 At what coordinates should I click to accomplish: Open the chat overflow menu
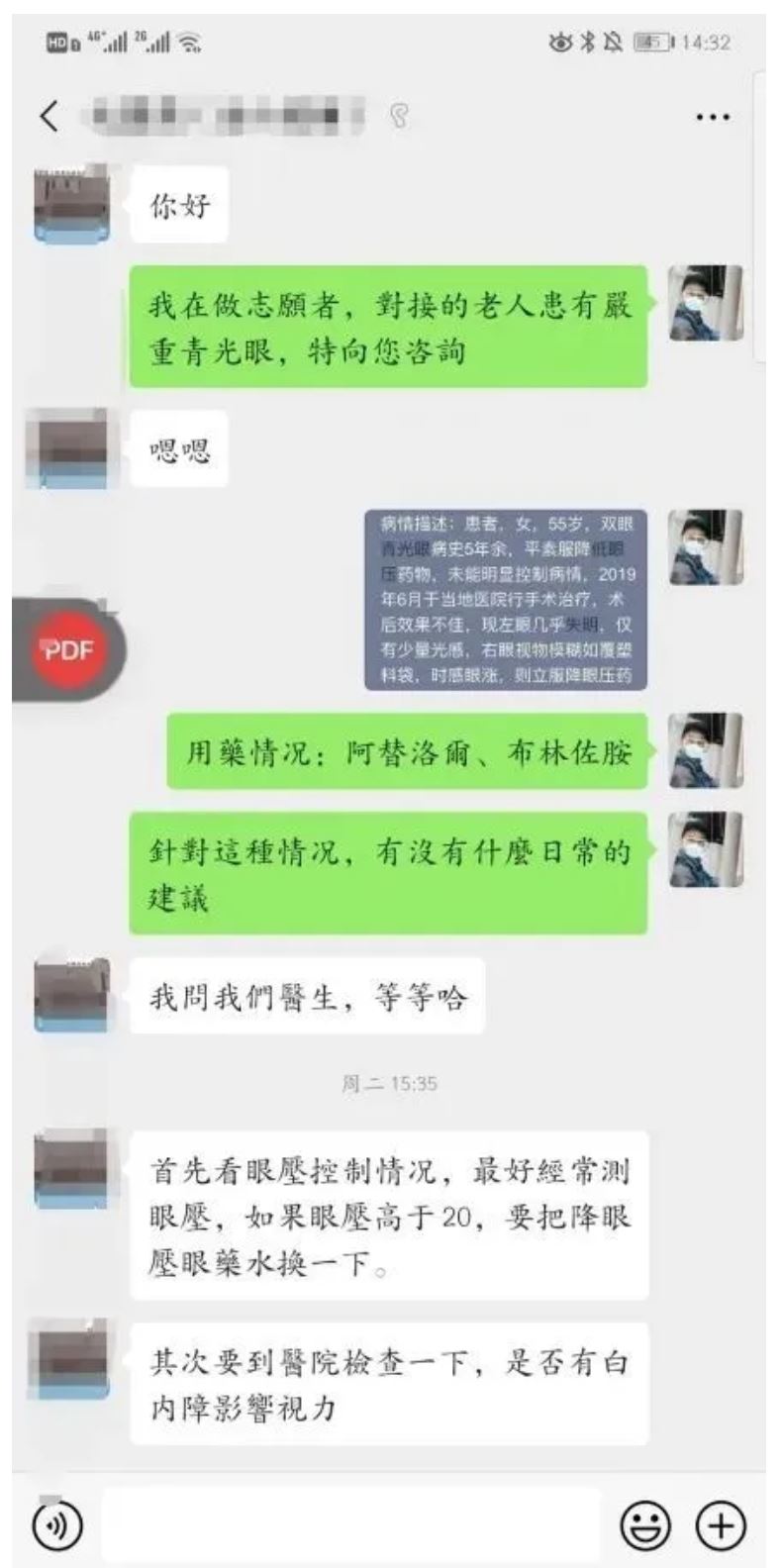point(712,118)
